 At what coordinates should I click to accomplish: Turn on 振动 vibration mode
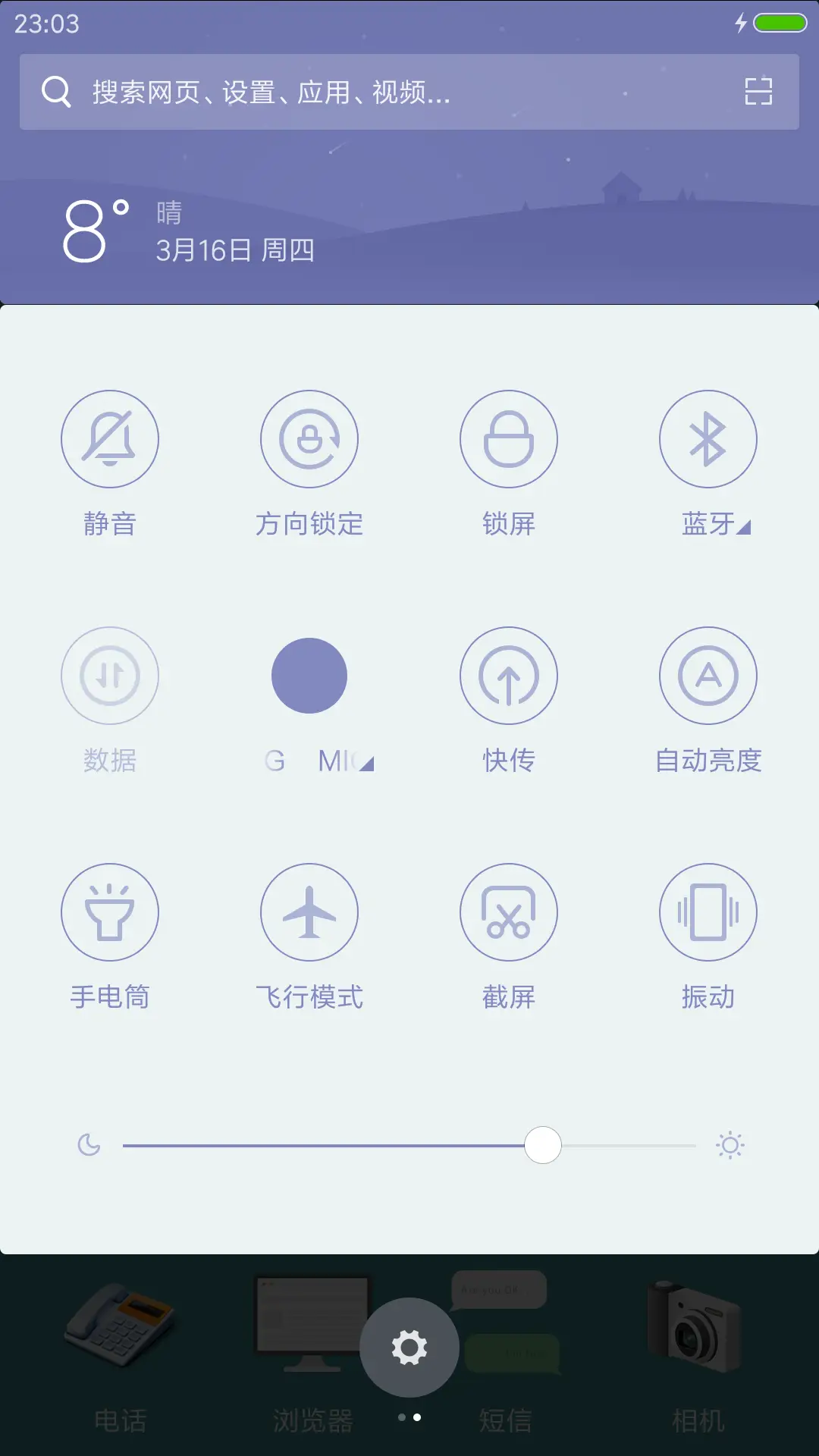coord(708,912)
